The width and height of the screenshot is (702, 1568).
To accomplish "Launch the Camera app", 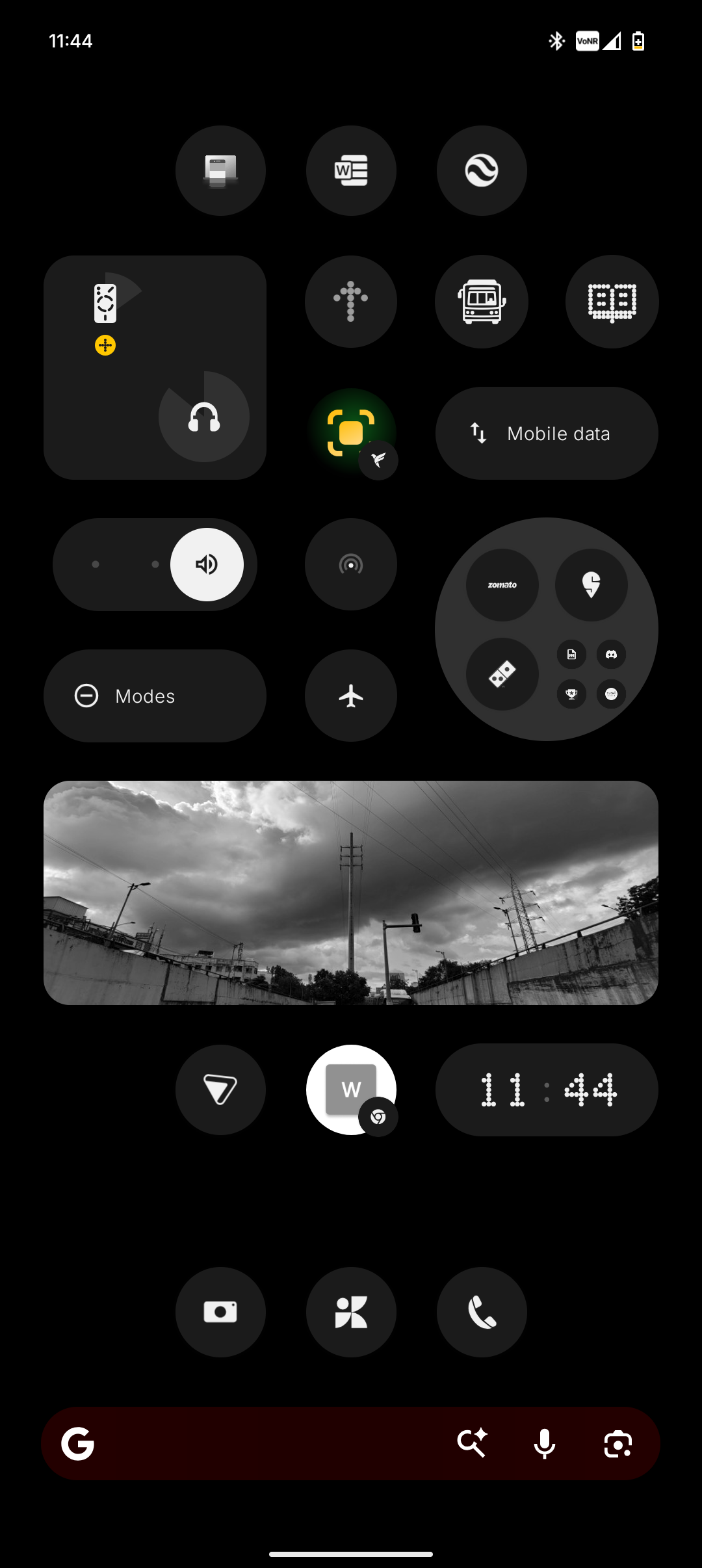I will [220, 1312].
